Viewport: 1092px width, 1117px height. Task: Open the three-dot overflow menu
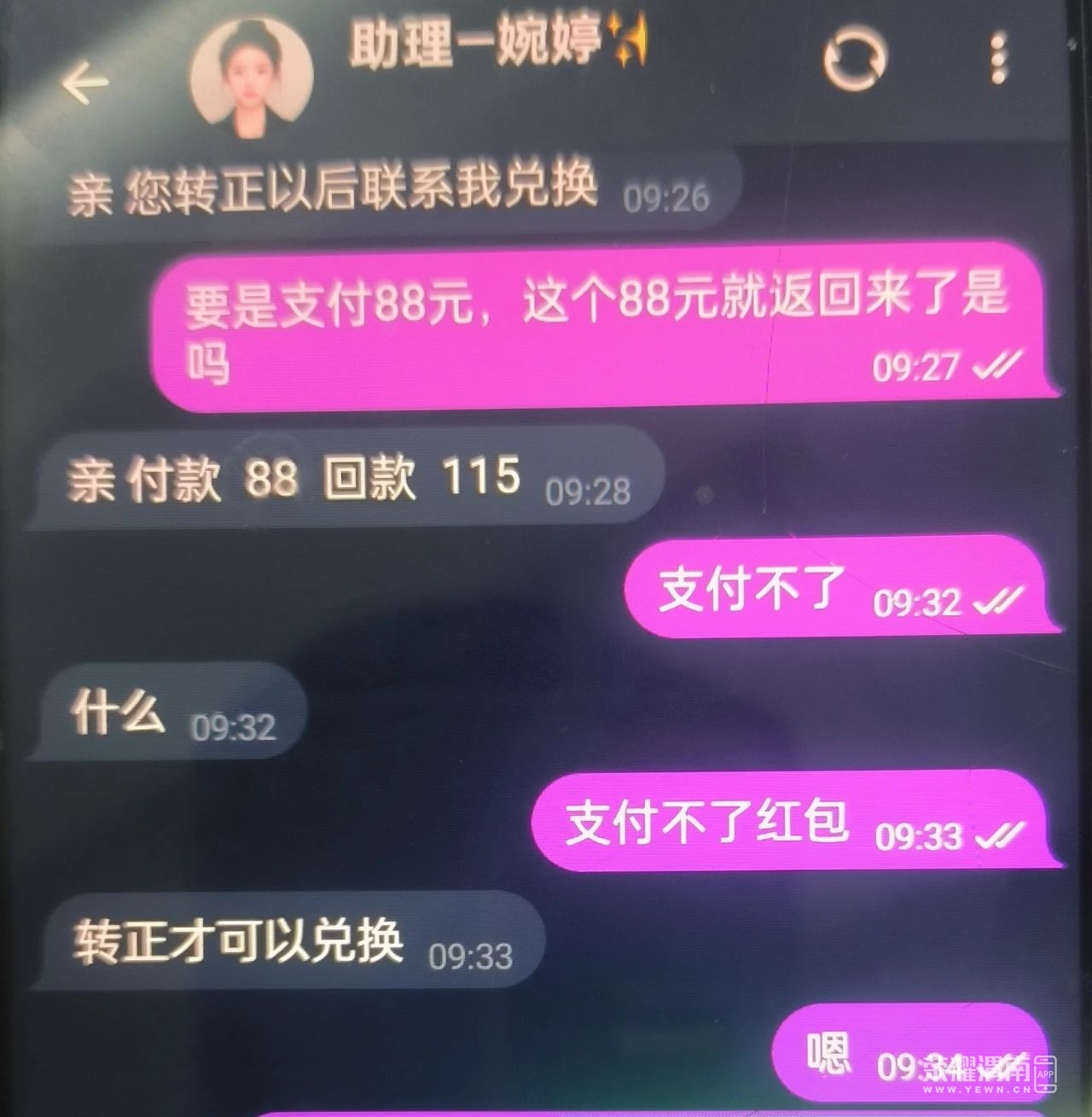point(998,58)
